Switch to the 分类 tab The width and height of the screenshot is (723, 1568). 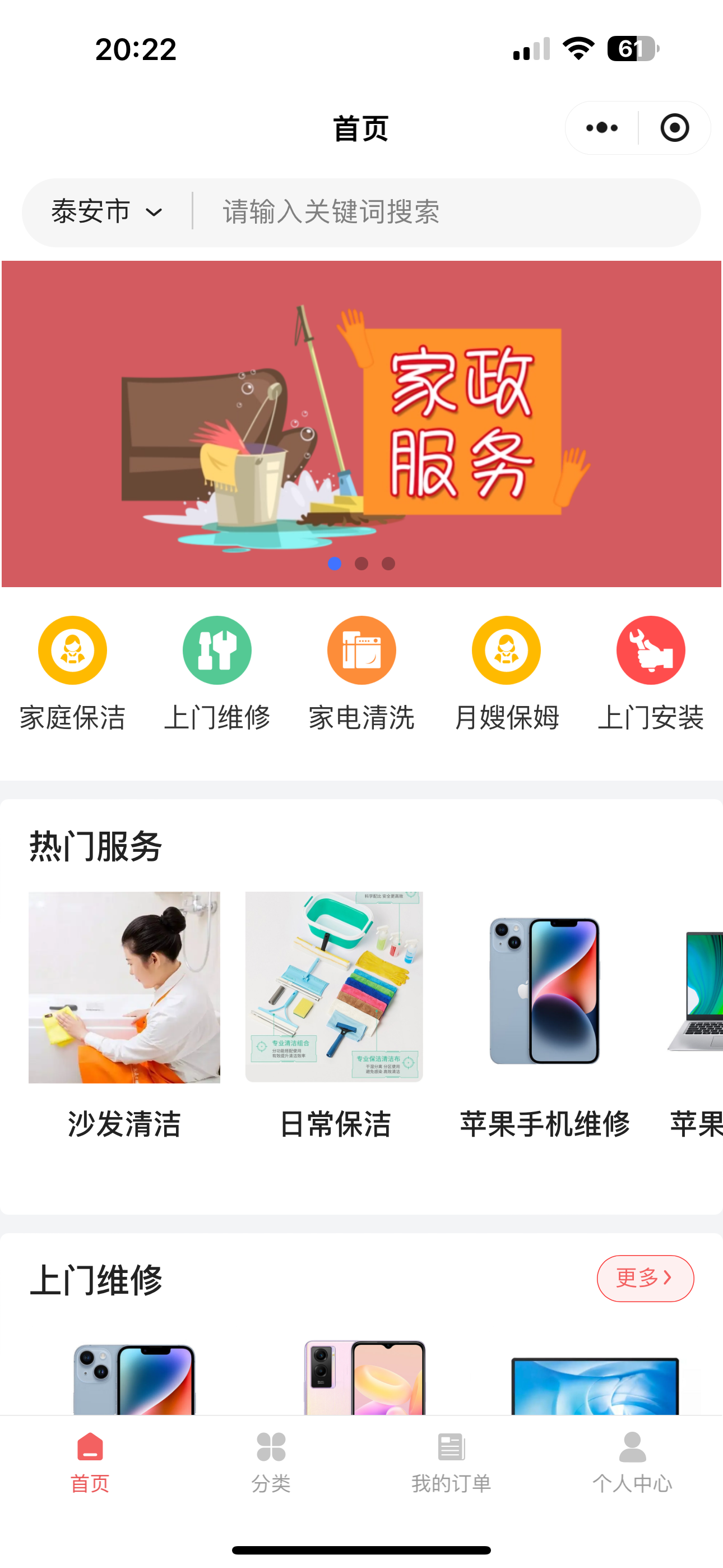(x=271, y=1462)
